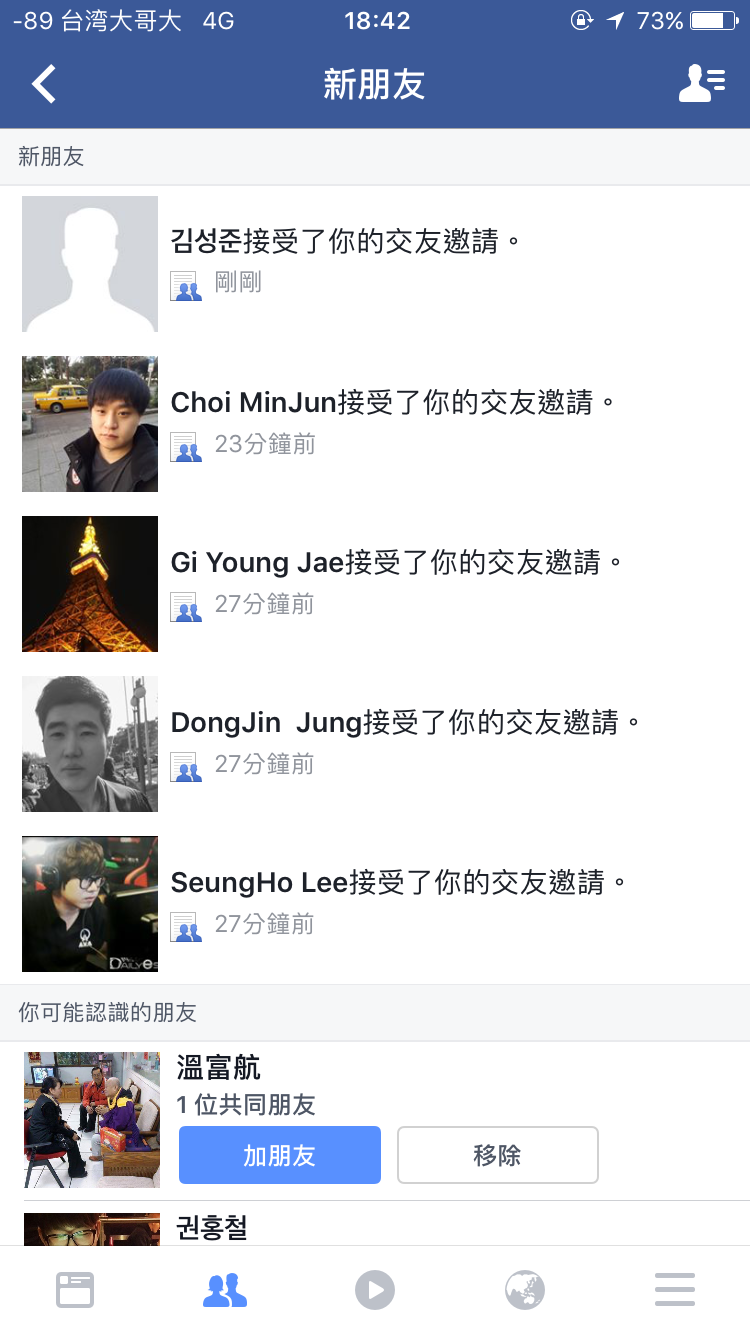This screenshot has height=1334, width=750.
Task: Open 김성준's accepted friend request notification
Action: (x=375, y=264)
